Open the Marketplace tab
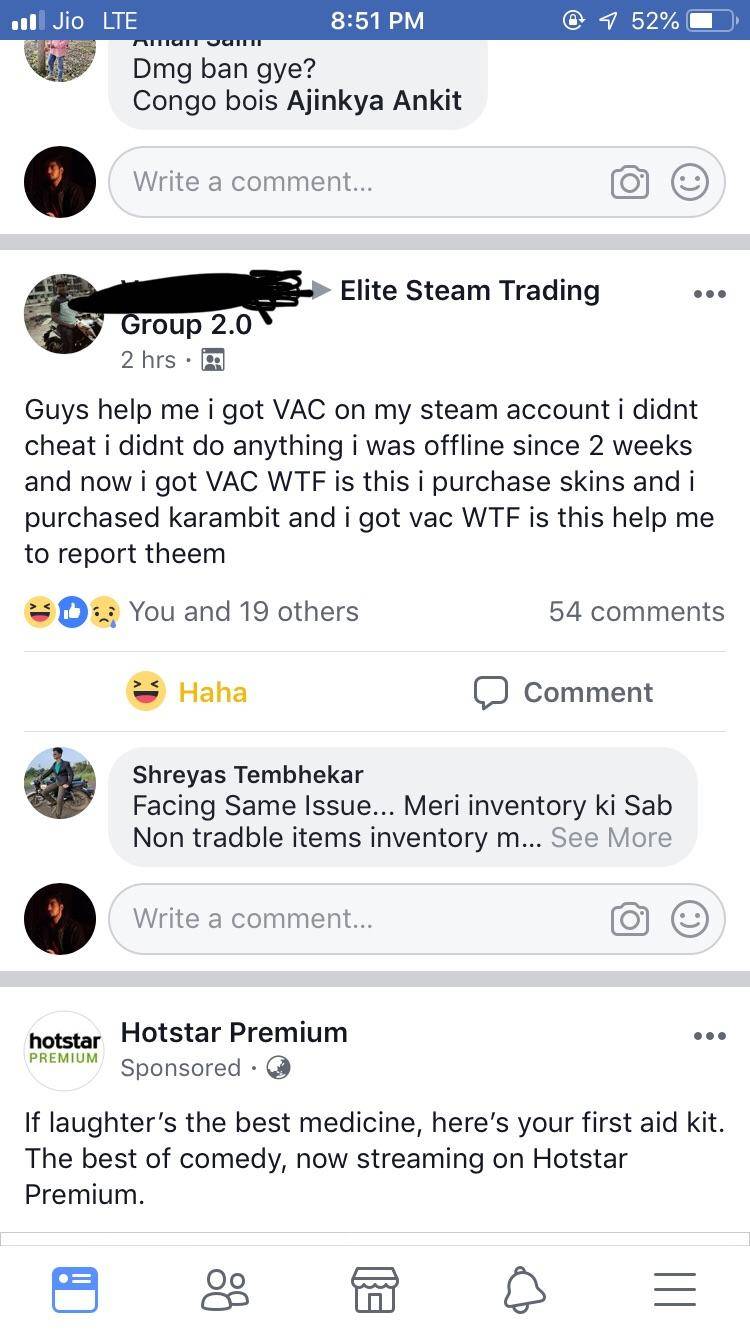This screenshot has width=750, height=1334. pyautogui.click(x=375, y=1290)
